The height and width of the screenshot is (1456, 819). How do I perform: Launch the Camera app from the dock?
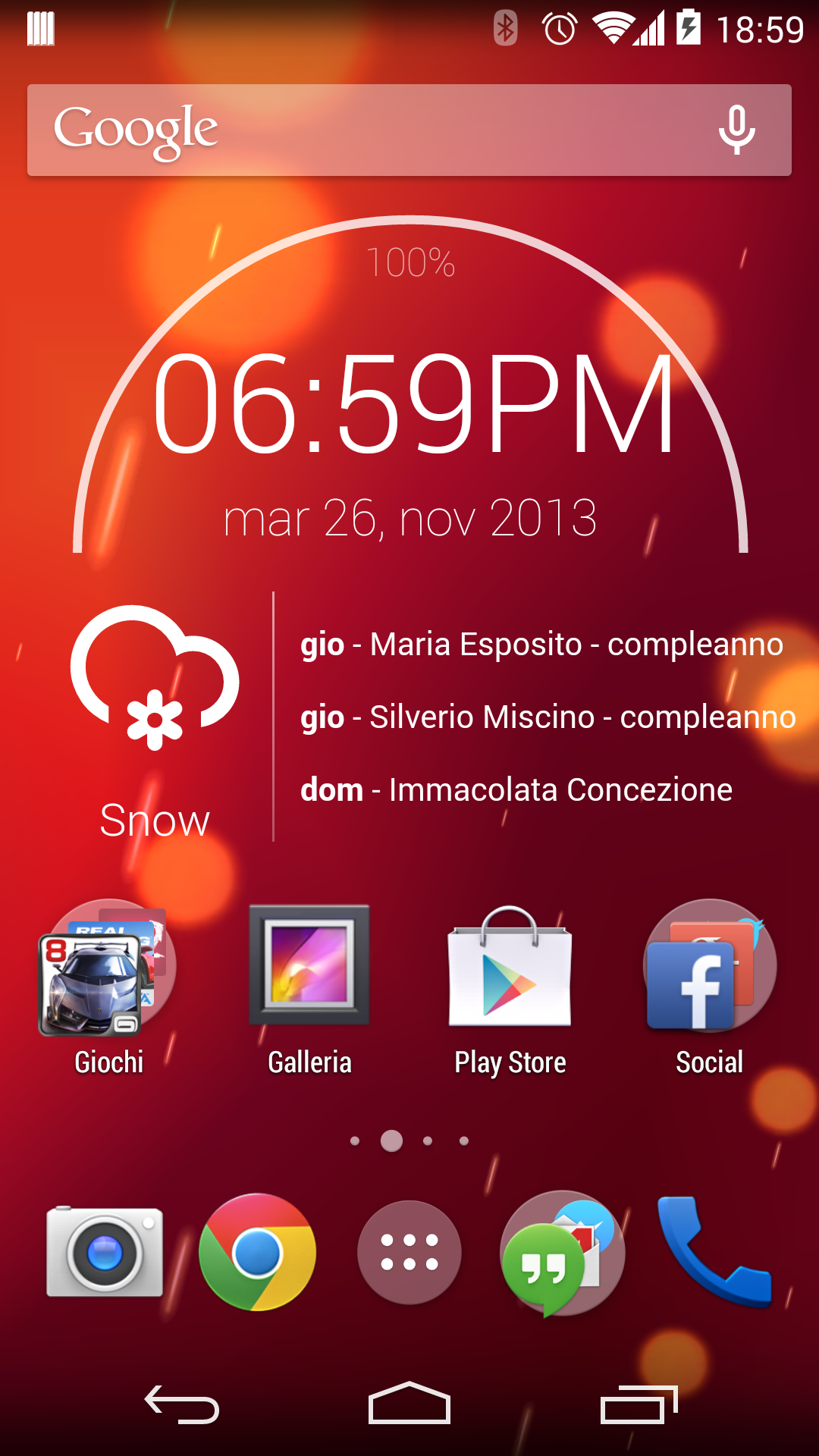click(105, 1253)
